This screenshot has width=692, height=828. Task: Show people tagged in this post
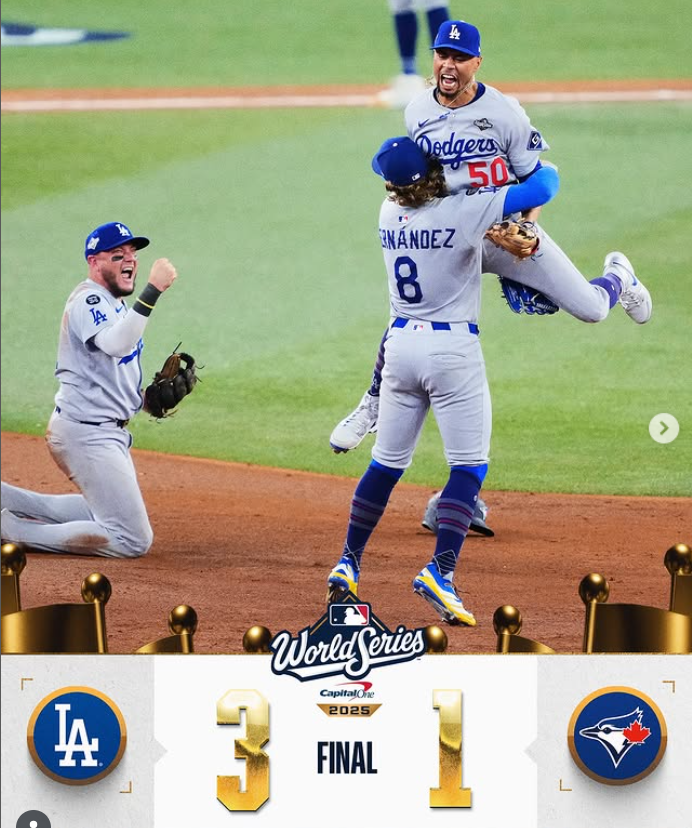(33, 819)
